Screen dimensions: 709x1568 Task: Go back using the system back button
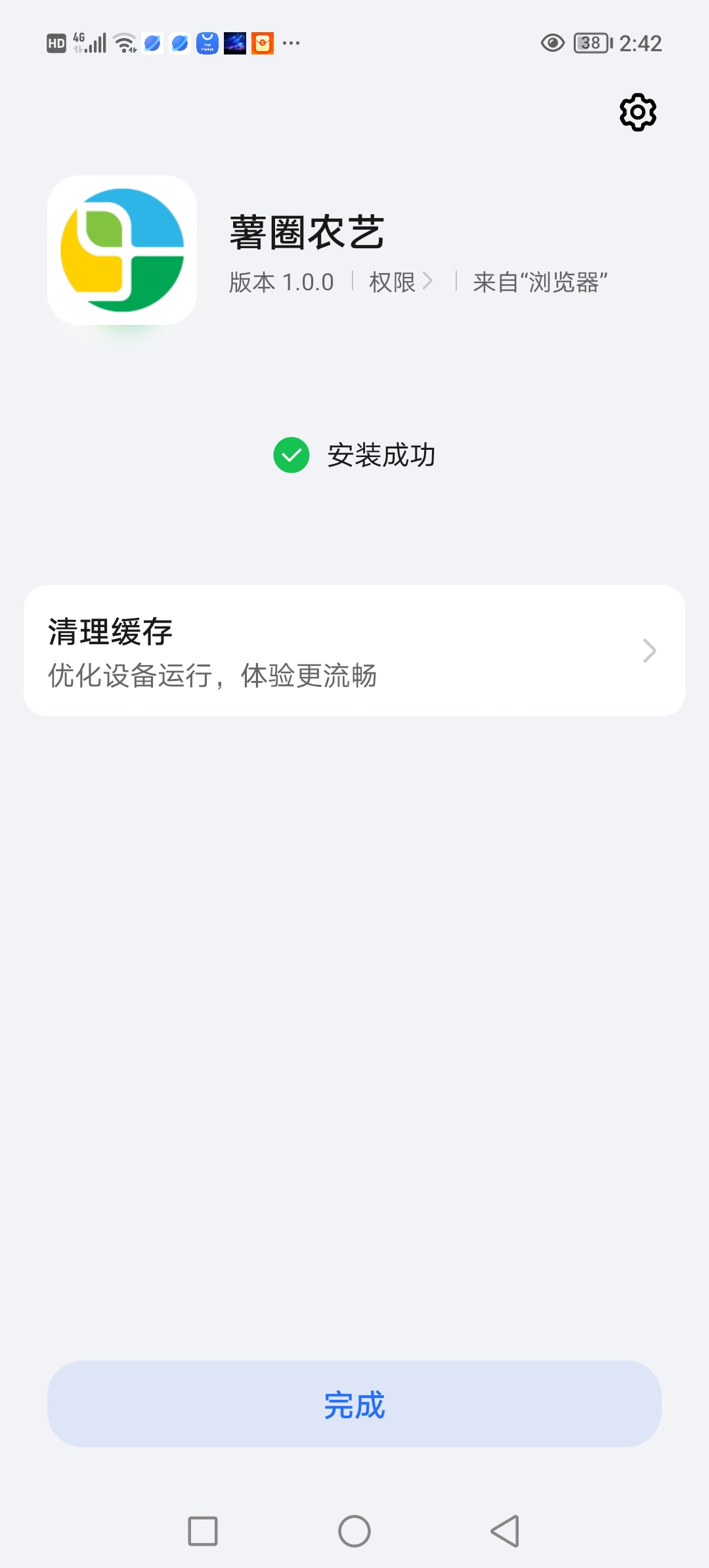coord(505,1531)
